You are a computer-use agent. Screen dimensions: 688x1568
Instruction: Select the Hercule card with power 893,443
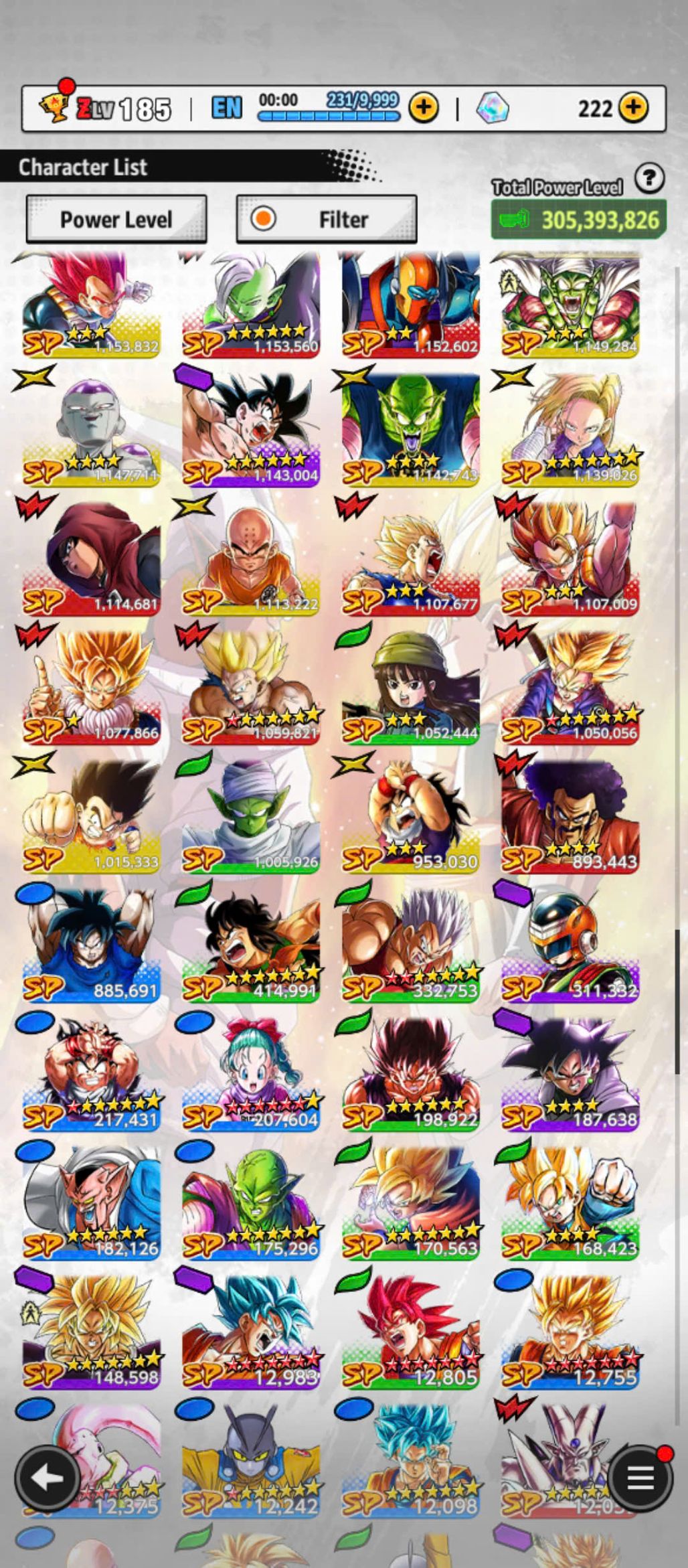coord(570,815)
